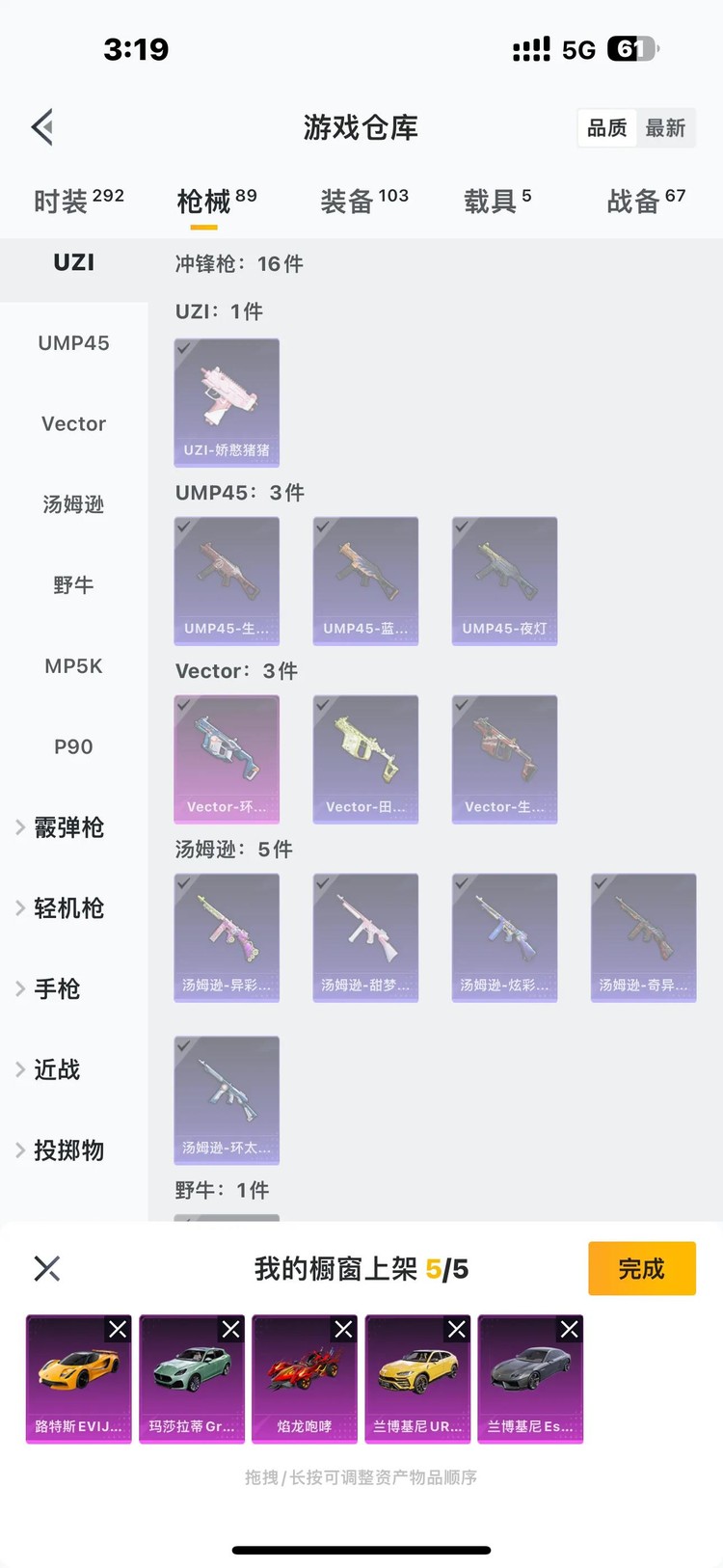
Task: Jump to UMP45 in the sidebar
Action: tap(73, 343)
